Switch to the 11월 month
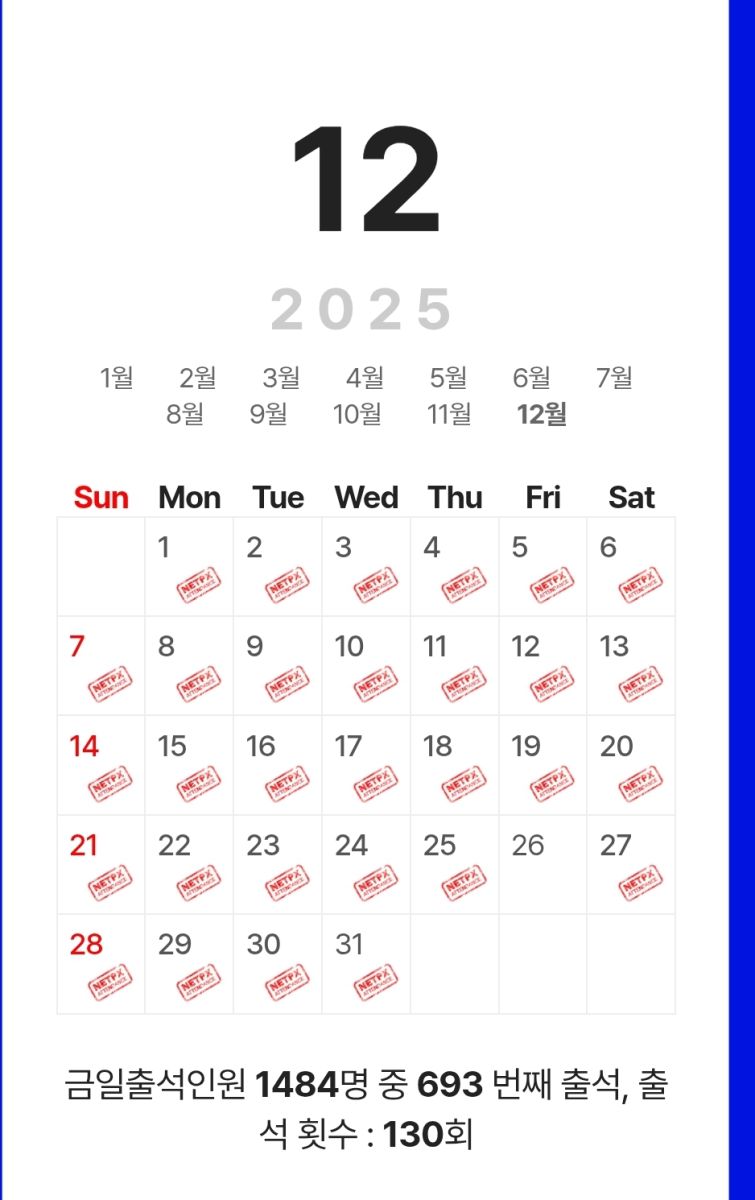Screen dimensions: 755x1200 tap(449, 414)
